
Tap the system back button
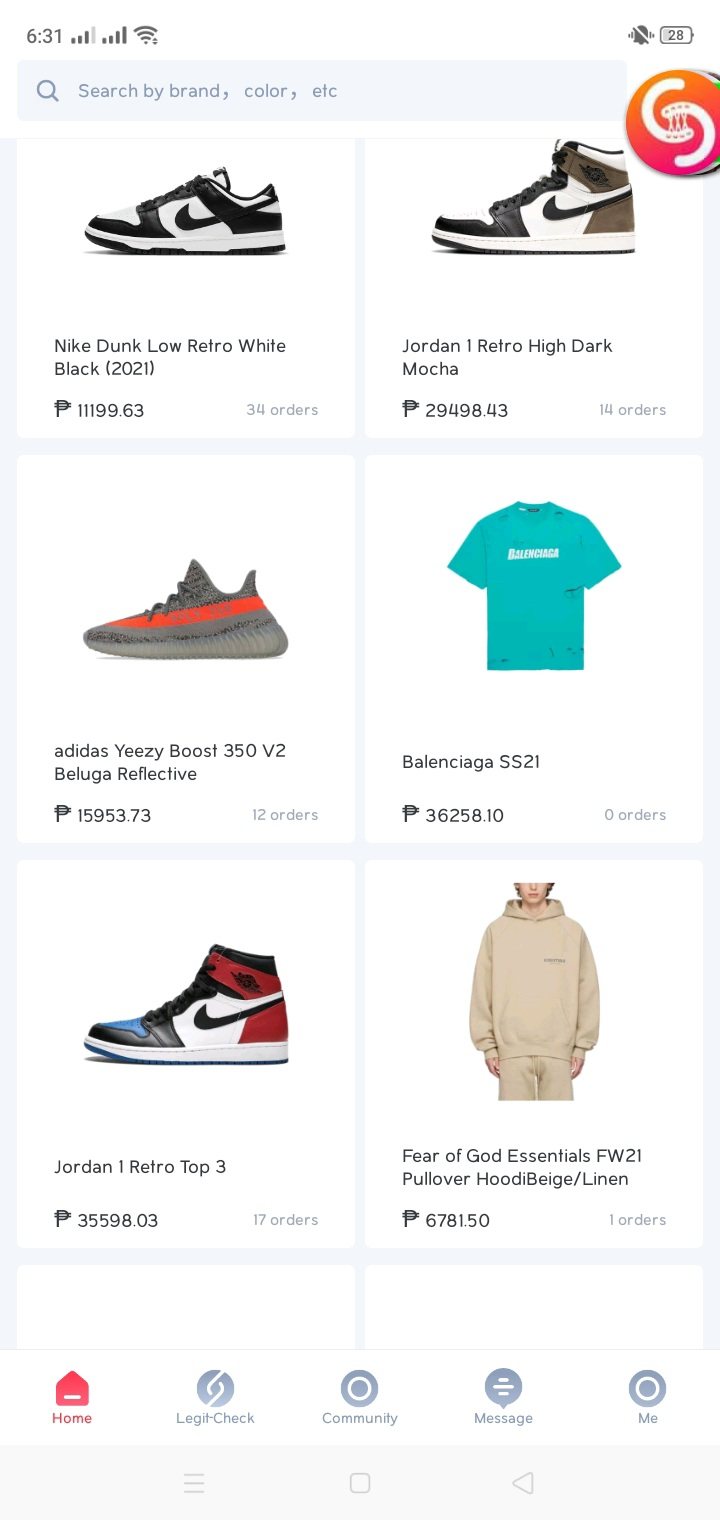coord(523,1483)
